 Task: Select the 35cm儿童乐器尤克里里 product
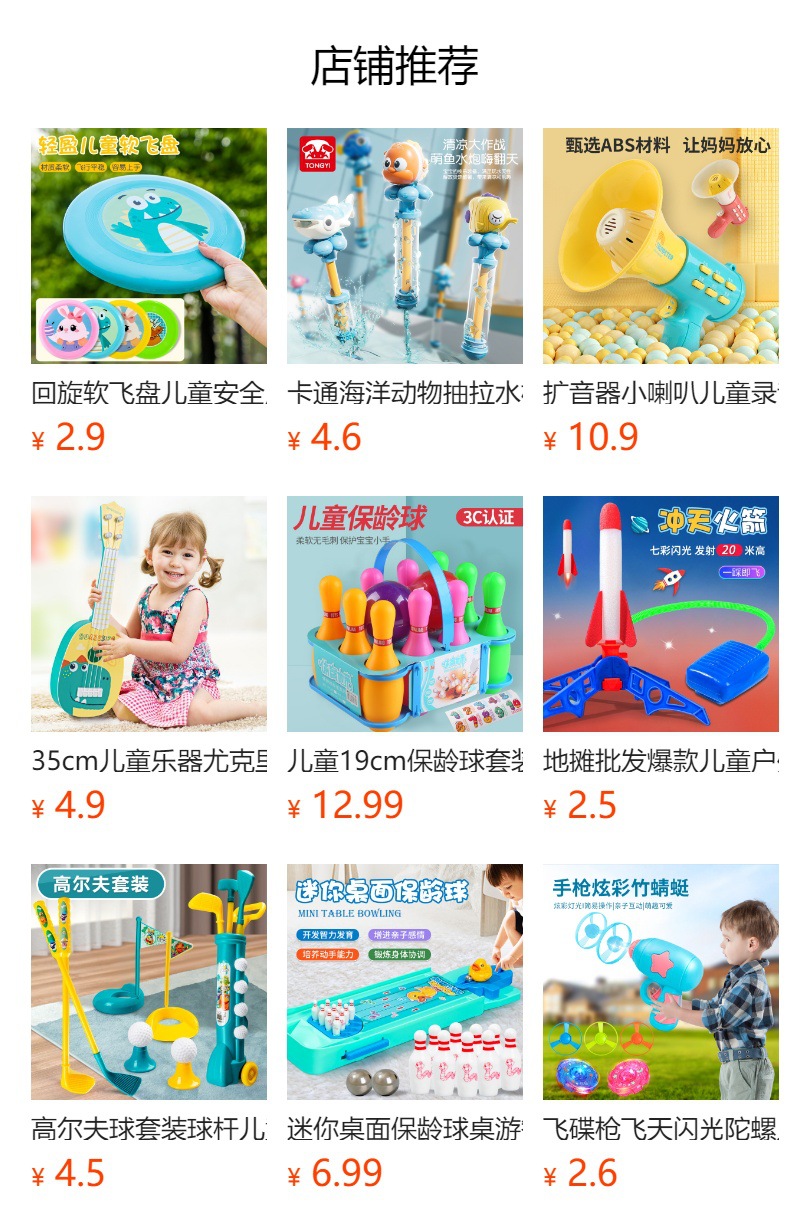[149, 614]
